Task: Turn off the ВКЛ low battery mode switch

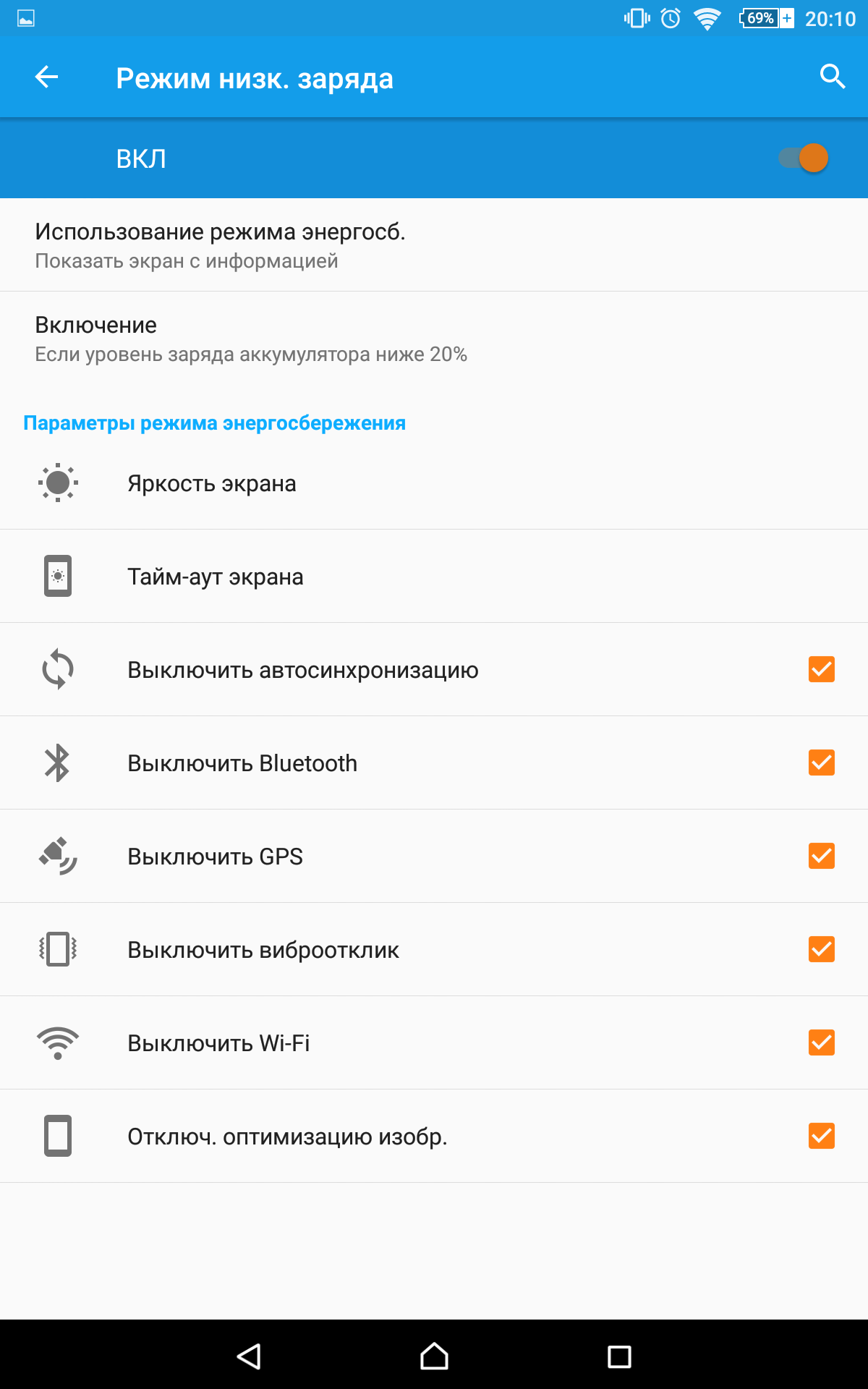Action: [803, 158]
